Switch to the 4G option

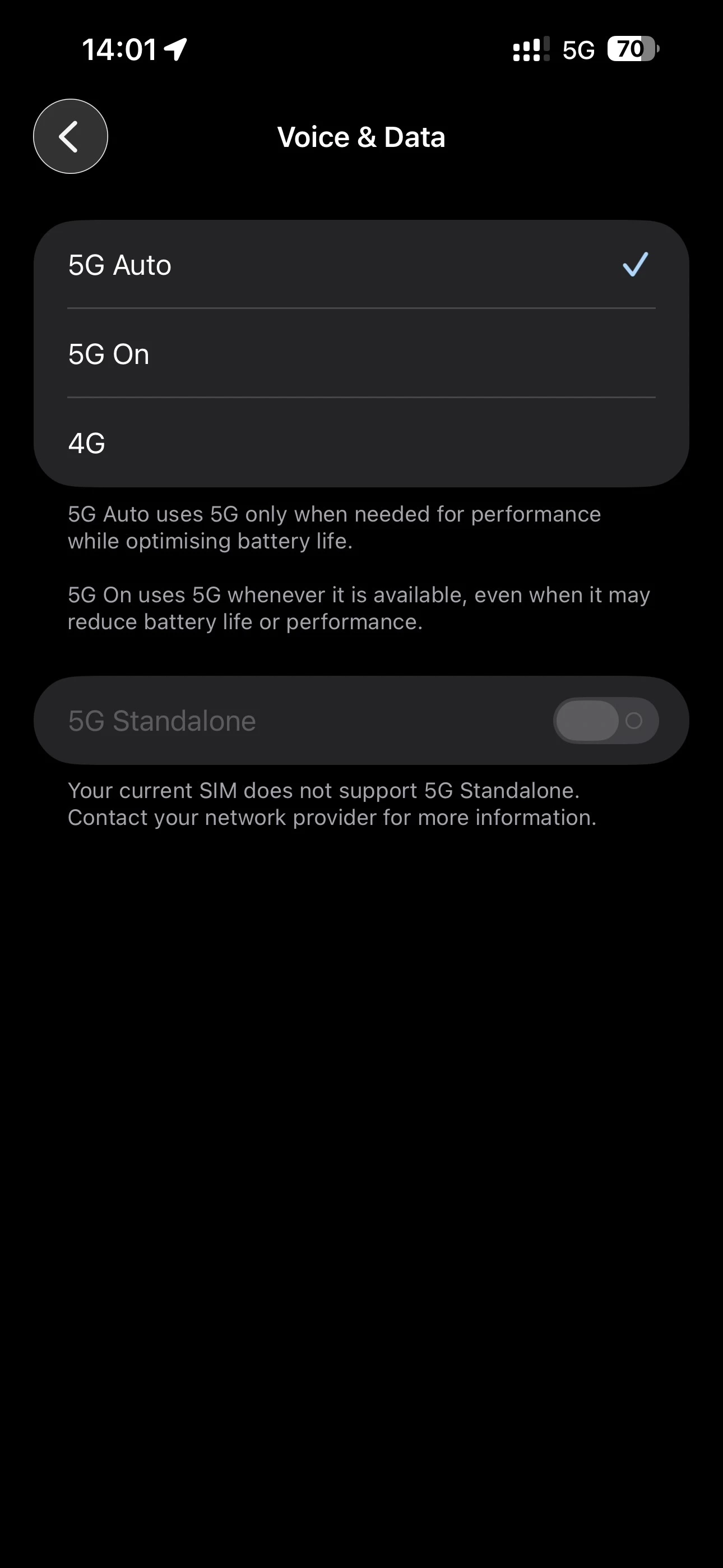point(360,443)
